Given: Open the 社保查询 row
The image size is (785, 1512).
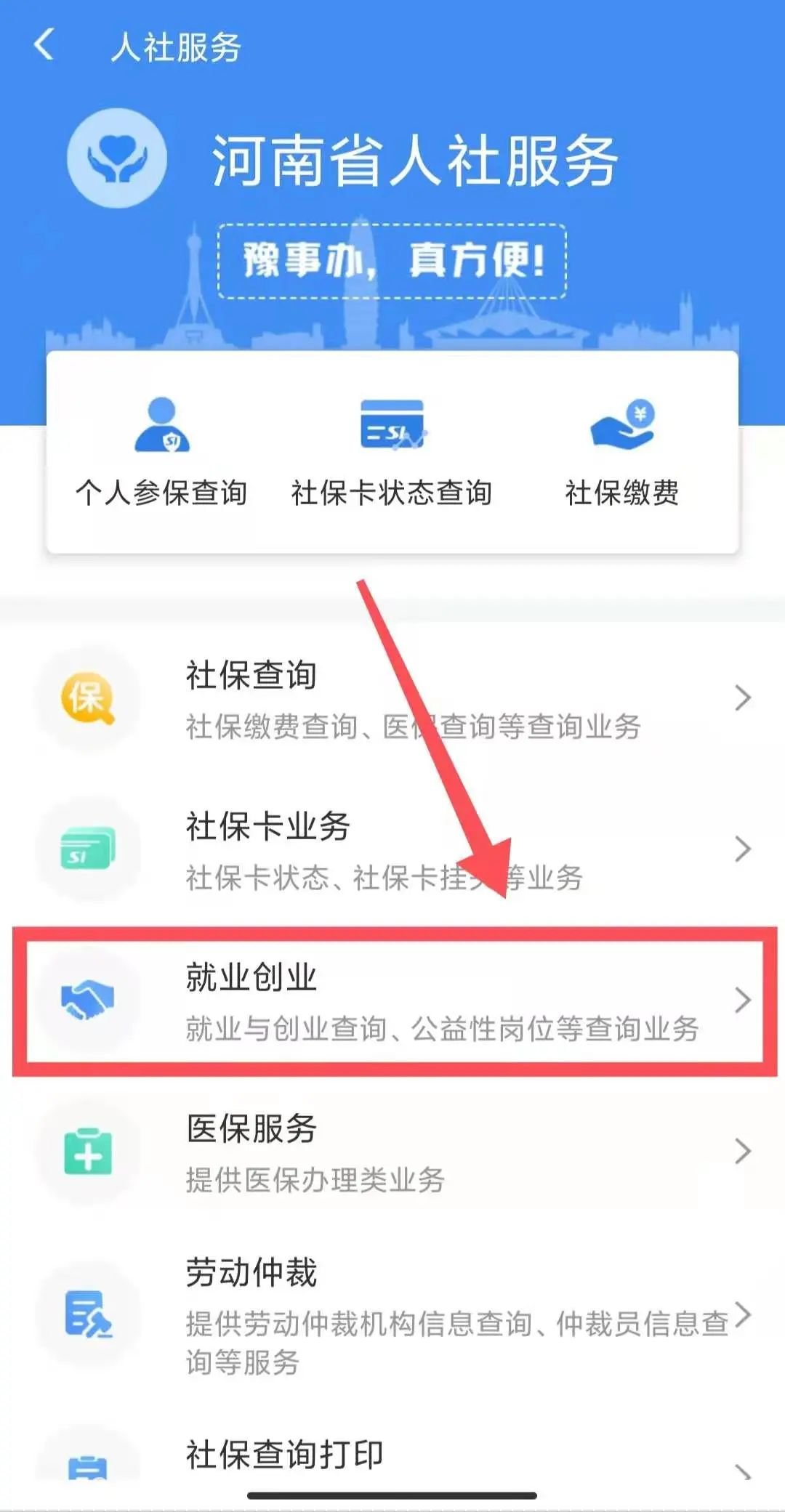Looking at the screenshot, I should (392, 699).
